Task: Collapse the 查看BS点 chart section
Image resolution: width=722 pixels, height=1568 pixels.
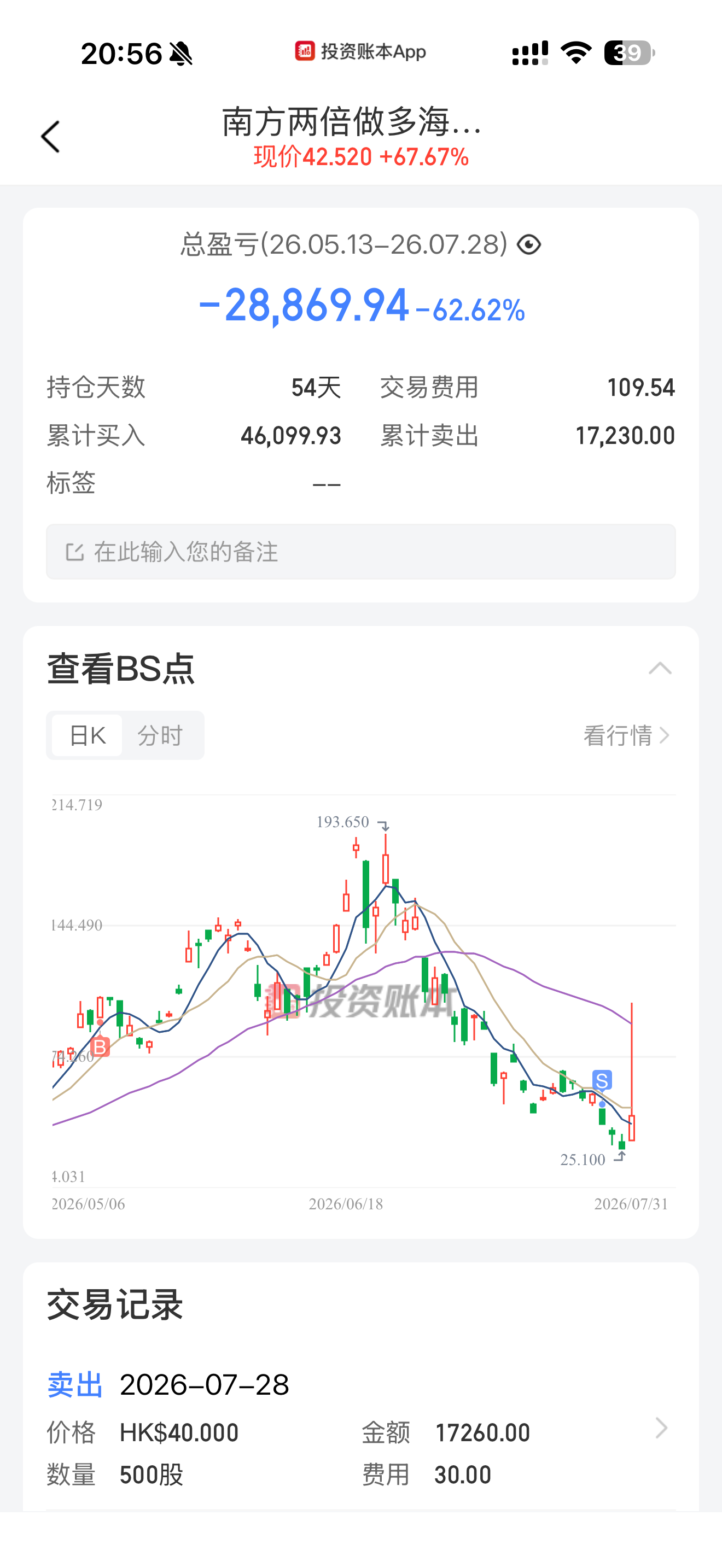Action: click(660, 668)
